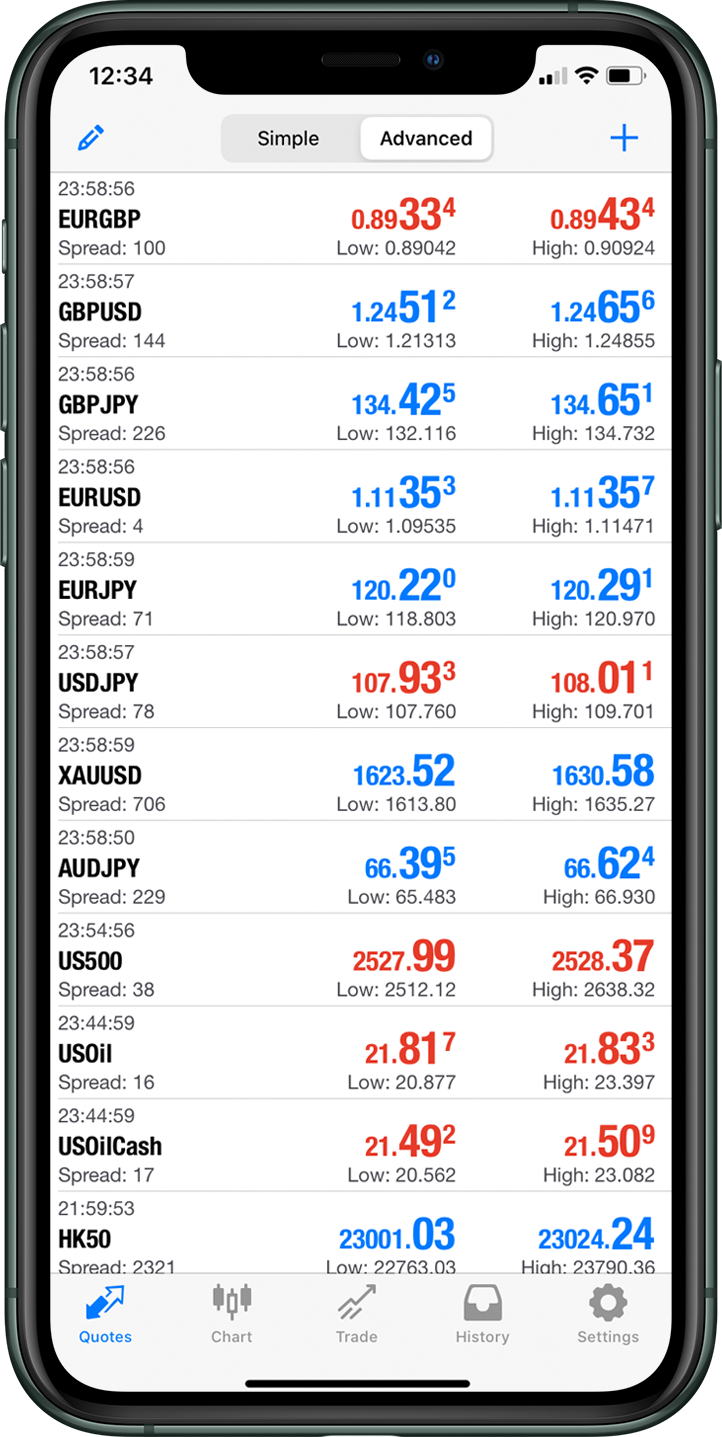
Task: Select the Advanced view mode
Action: pos(426,139)
